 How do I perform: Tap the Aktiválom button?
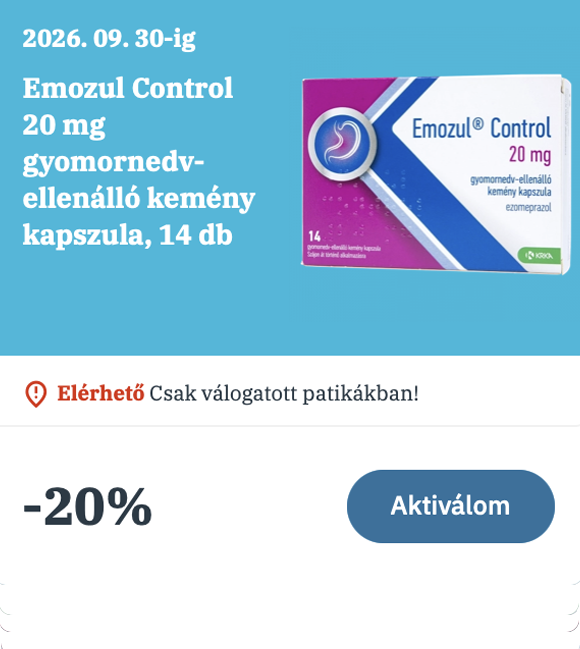click(450, 506)
